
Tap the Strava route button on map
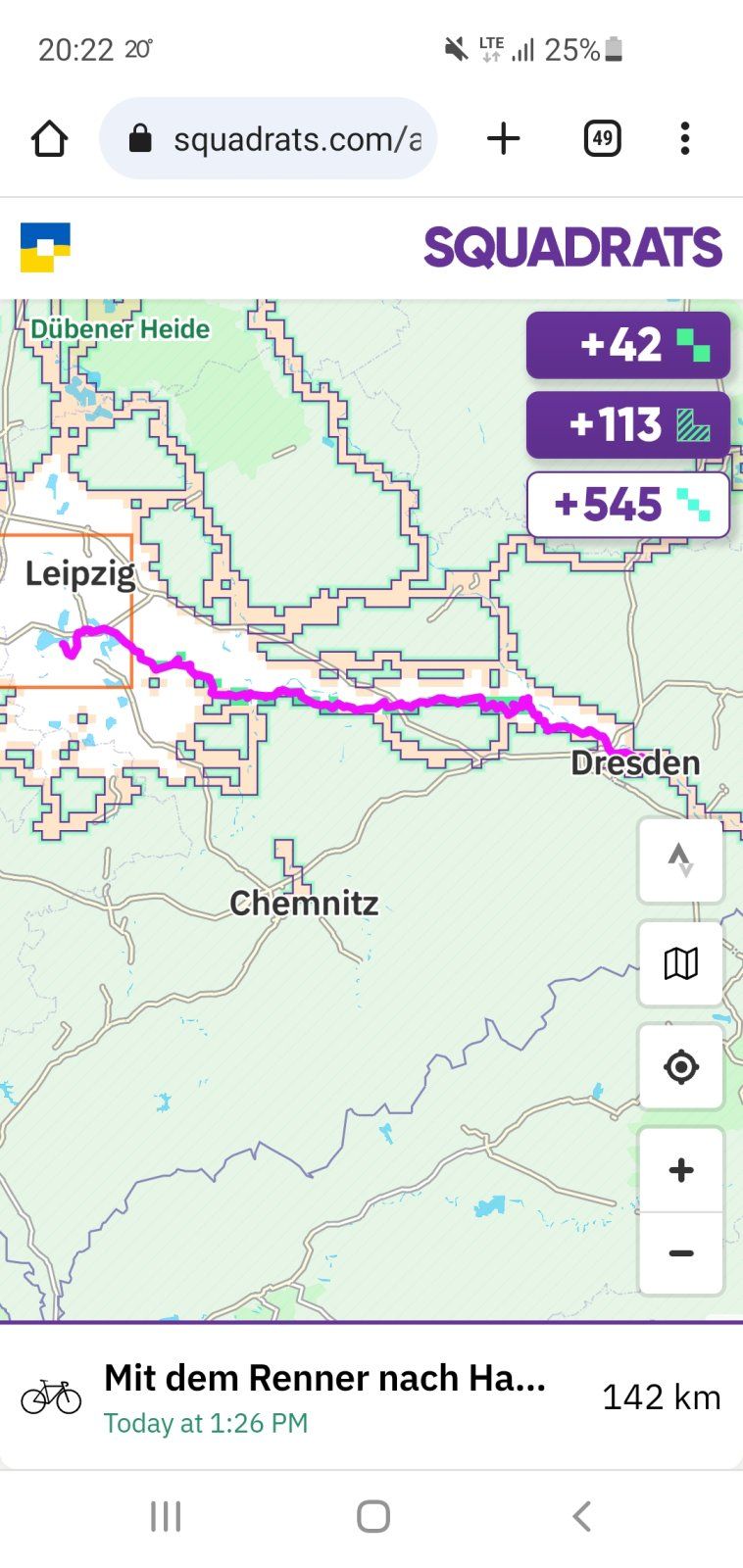(680, 860)
